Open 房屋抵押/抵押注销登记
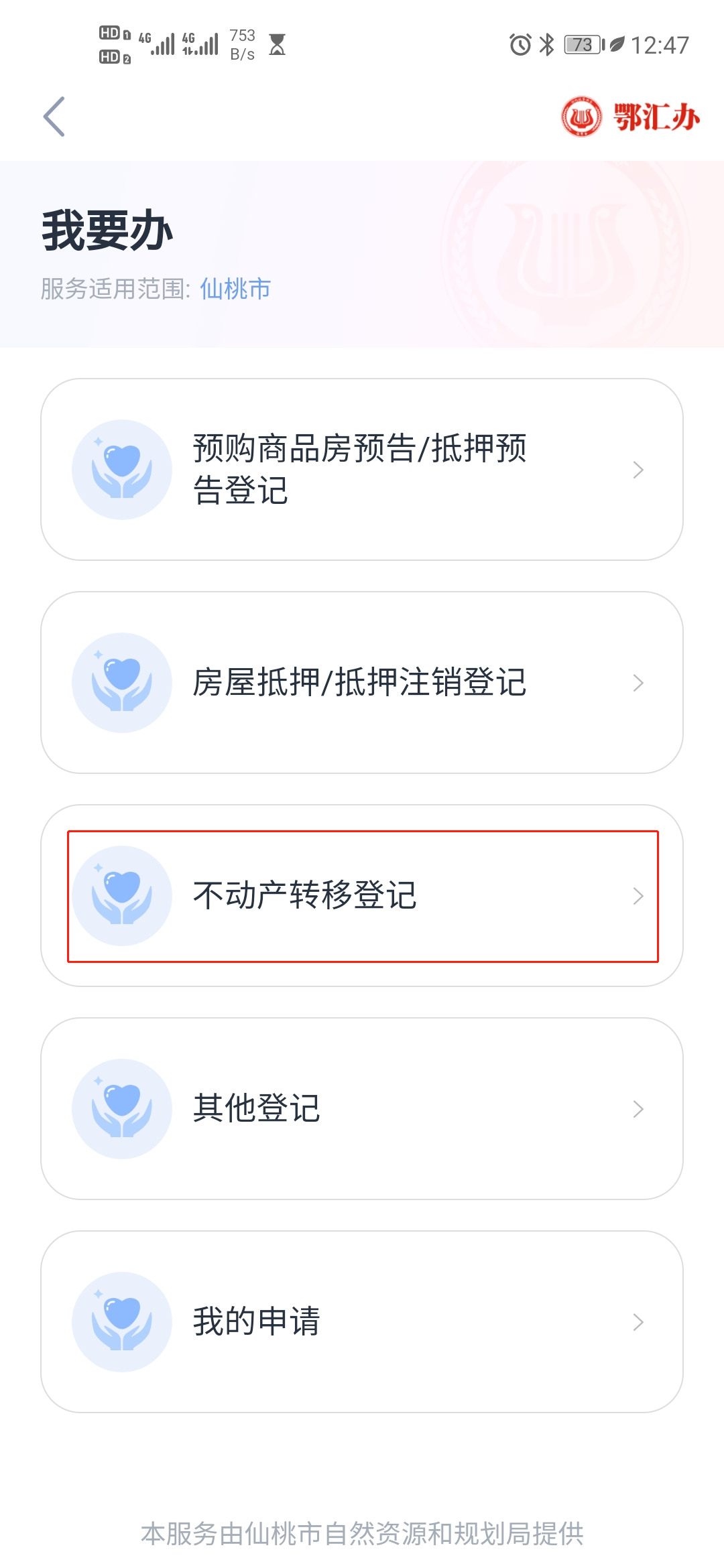724x1568 pixels. (x=362, y=682)
